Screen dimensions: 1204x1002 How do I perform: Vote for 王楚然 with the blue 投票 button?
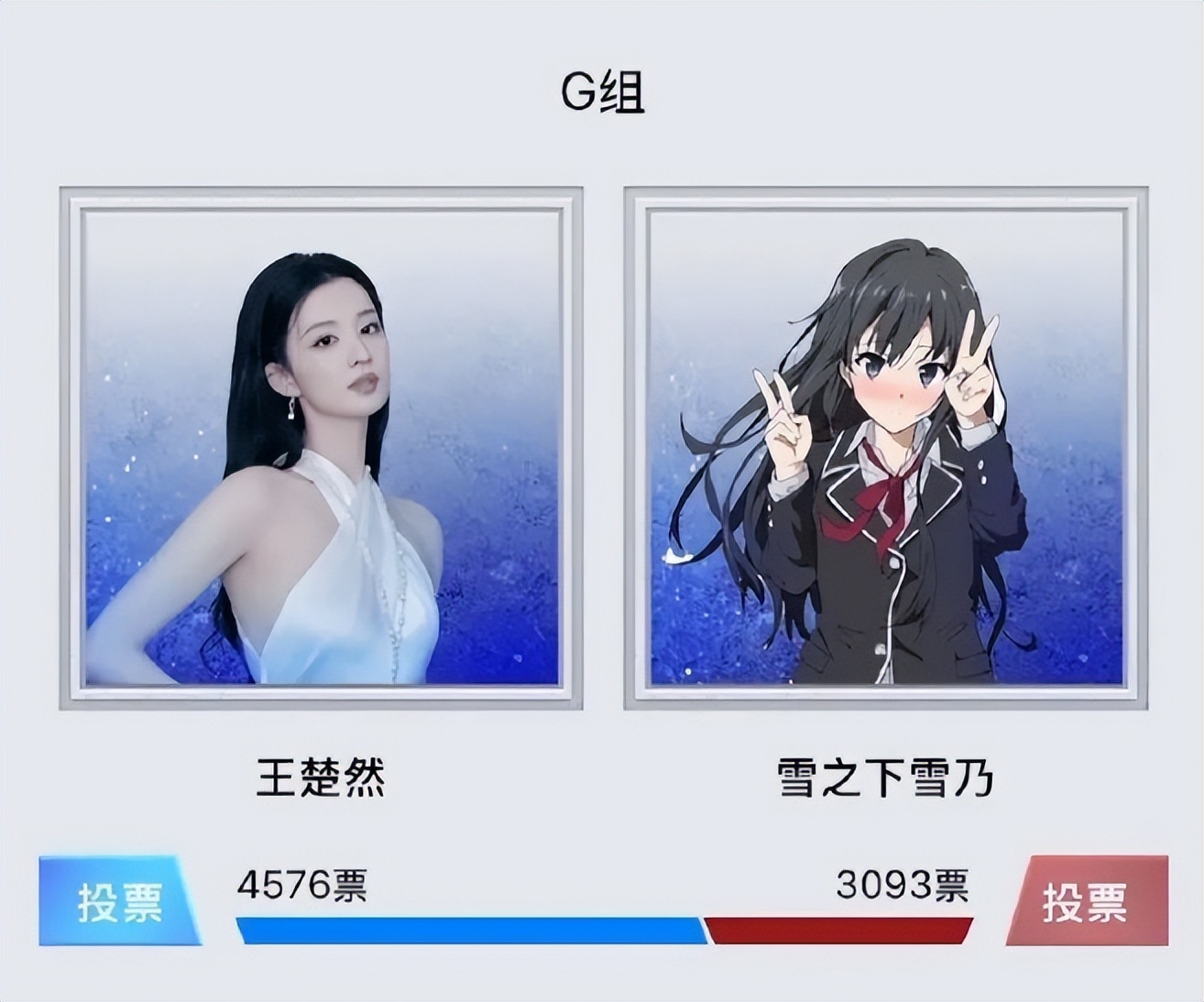[x=119, y=901]
